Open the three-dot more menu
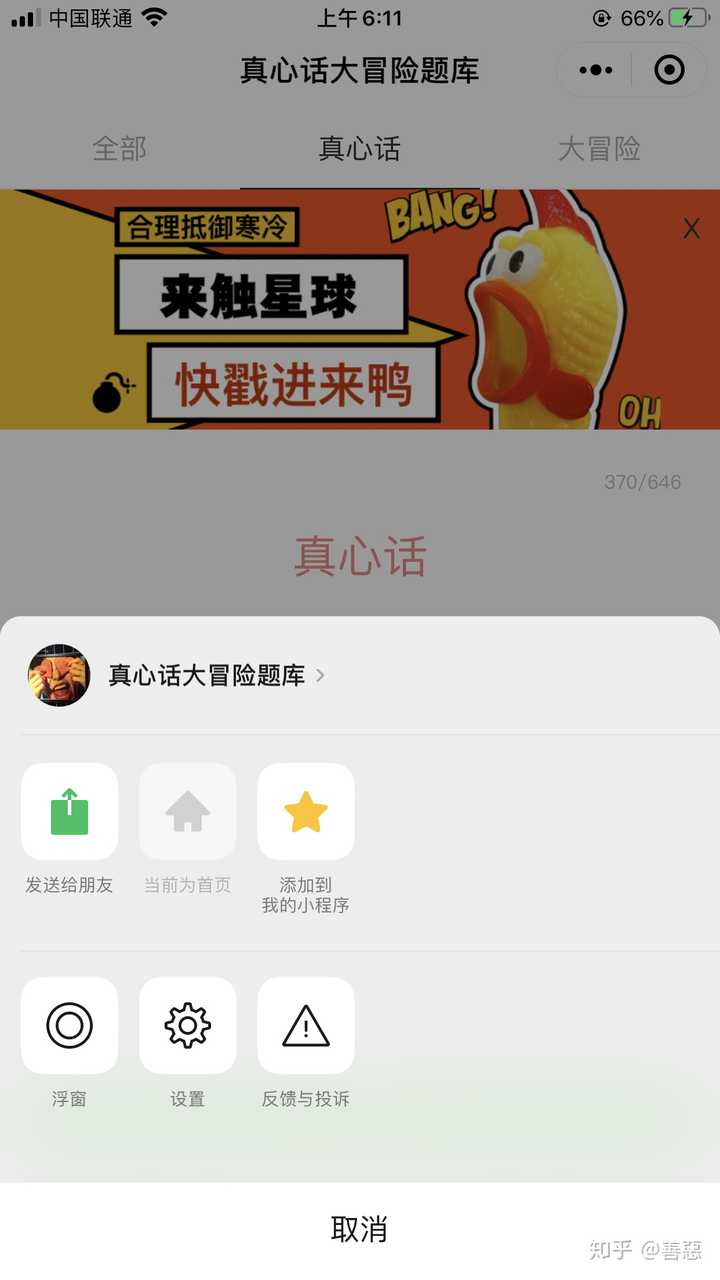 pos(596,70)
